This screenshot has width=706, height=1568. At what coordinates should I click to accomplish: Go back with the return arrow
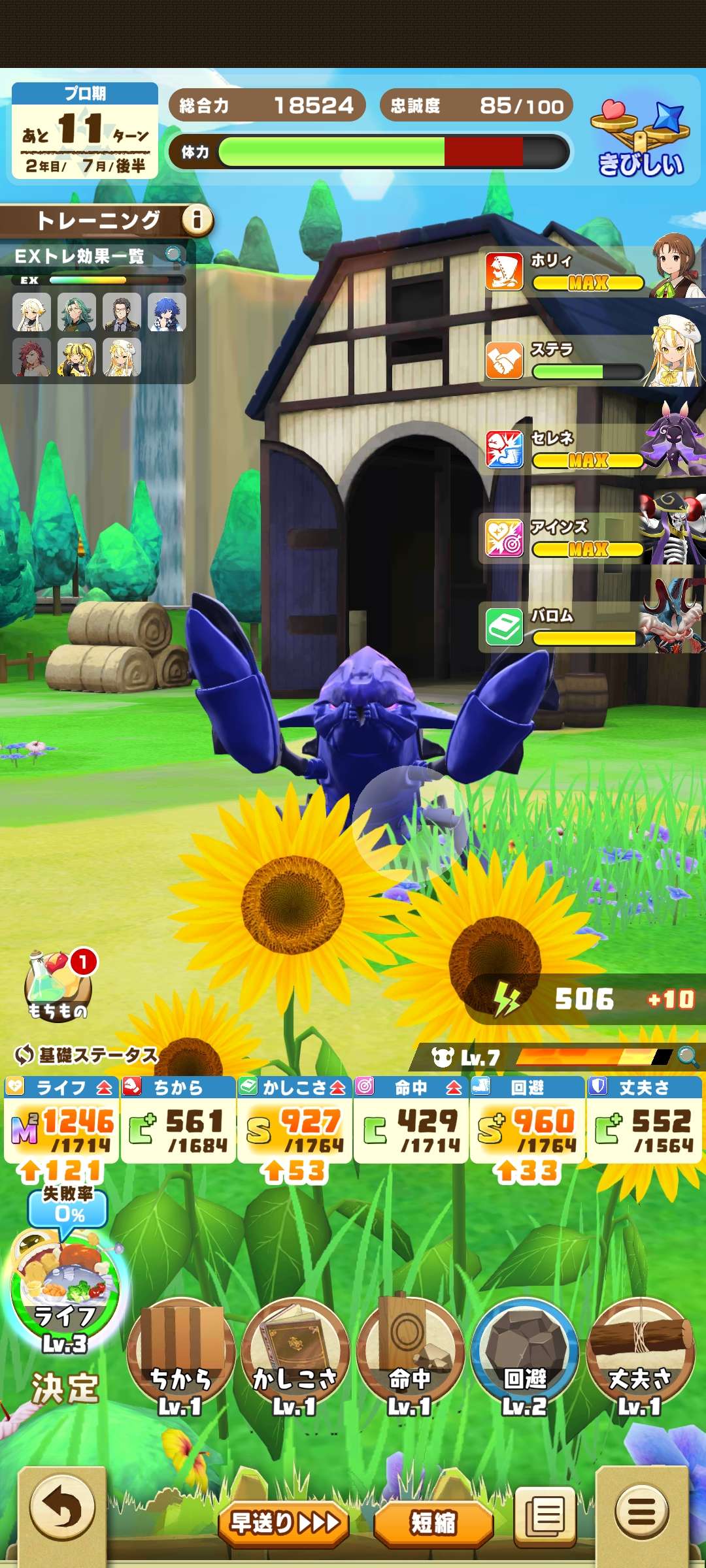coord(62,1511)
